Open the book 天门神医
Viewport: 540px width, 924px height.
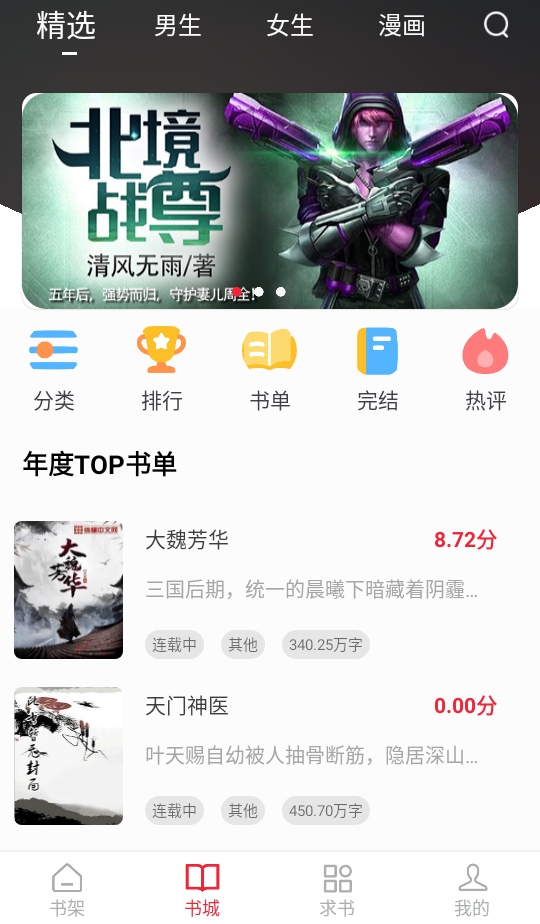(x=270, y=756)
